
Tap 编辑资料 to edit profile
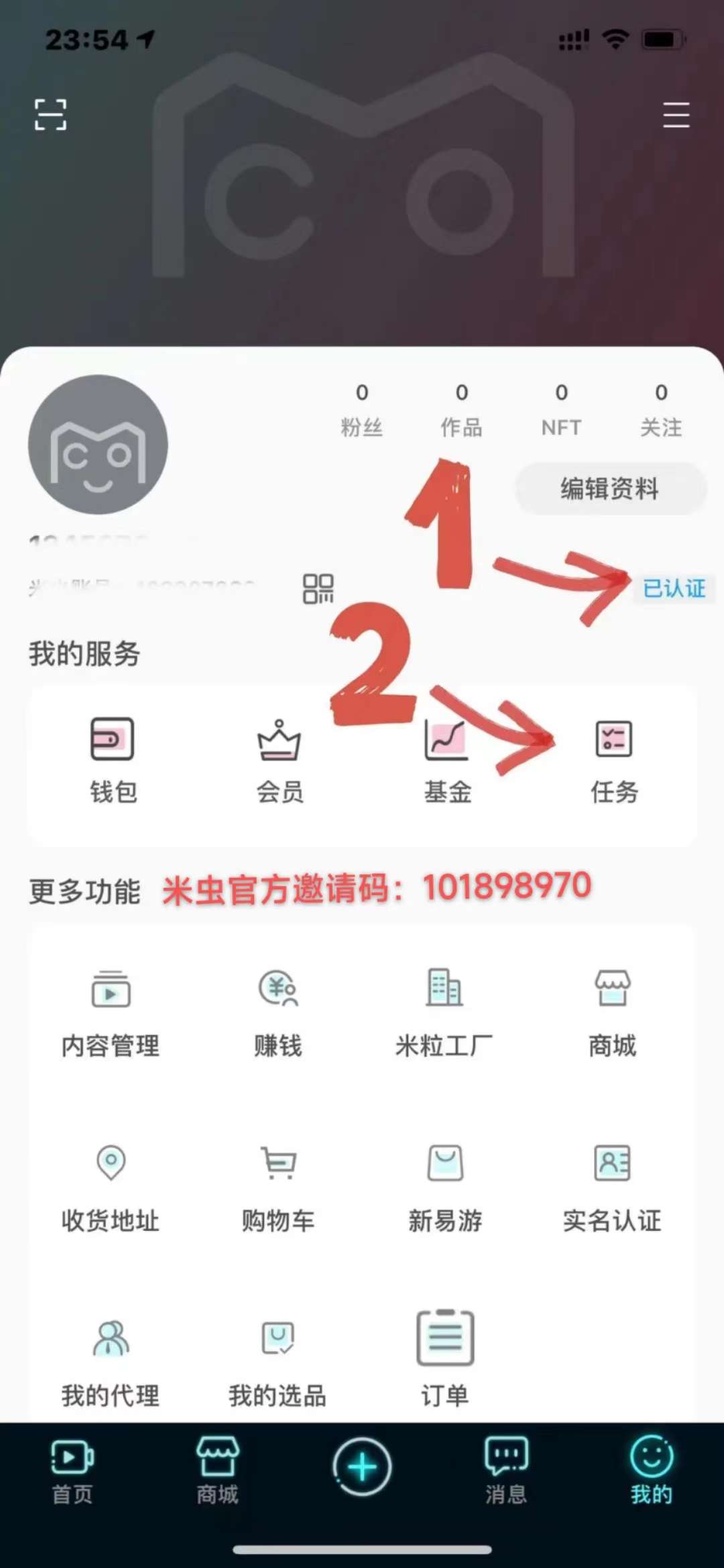tap(610, 488)
